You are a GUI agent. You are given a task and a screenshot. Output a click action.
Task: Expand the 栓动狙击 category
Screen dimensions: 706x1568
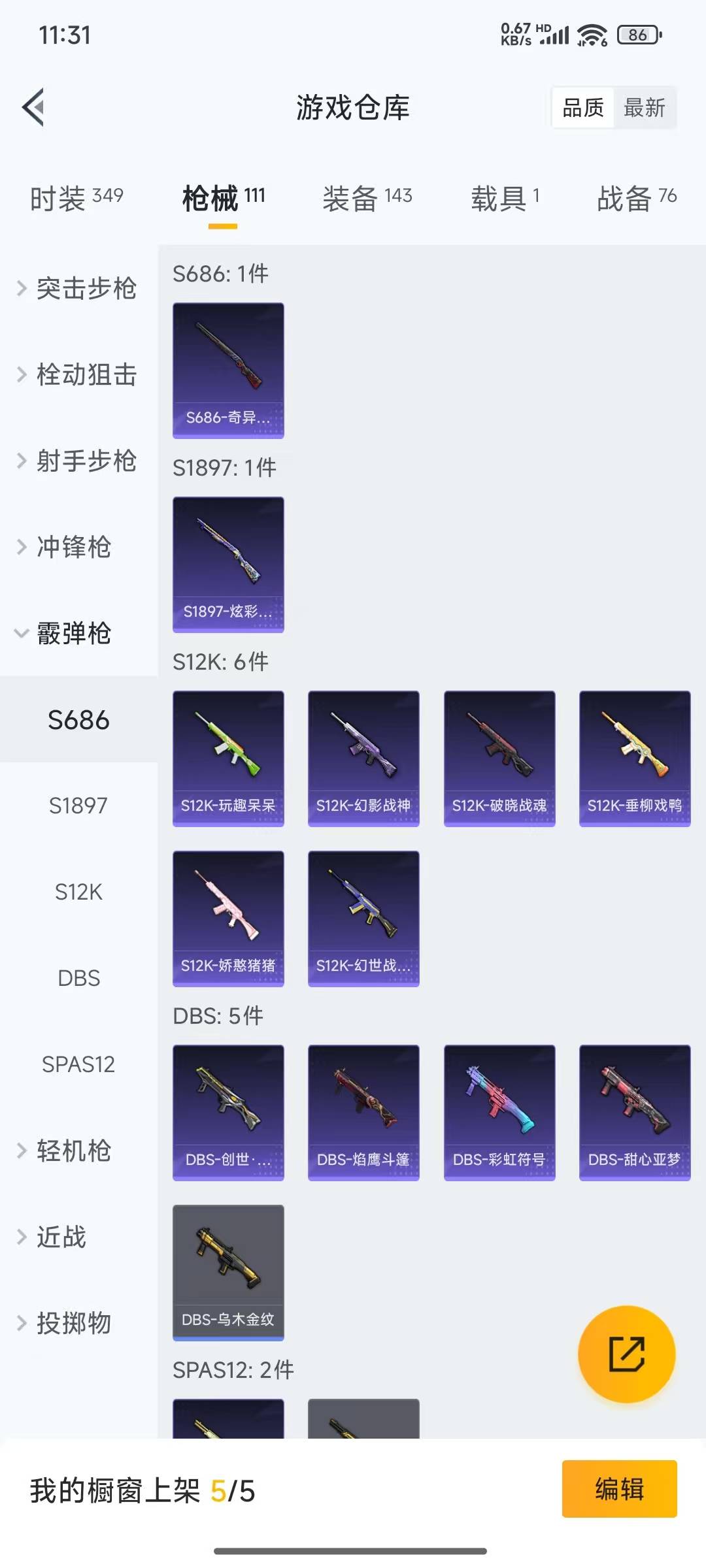[77, 374]
